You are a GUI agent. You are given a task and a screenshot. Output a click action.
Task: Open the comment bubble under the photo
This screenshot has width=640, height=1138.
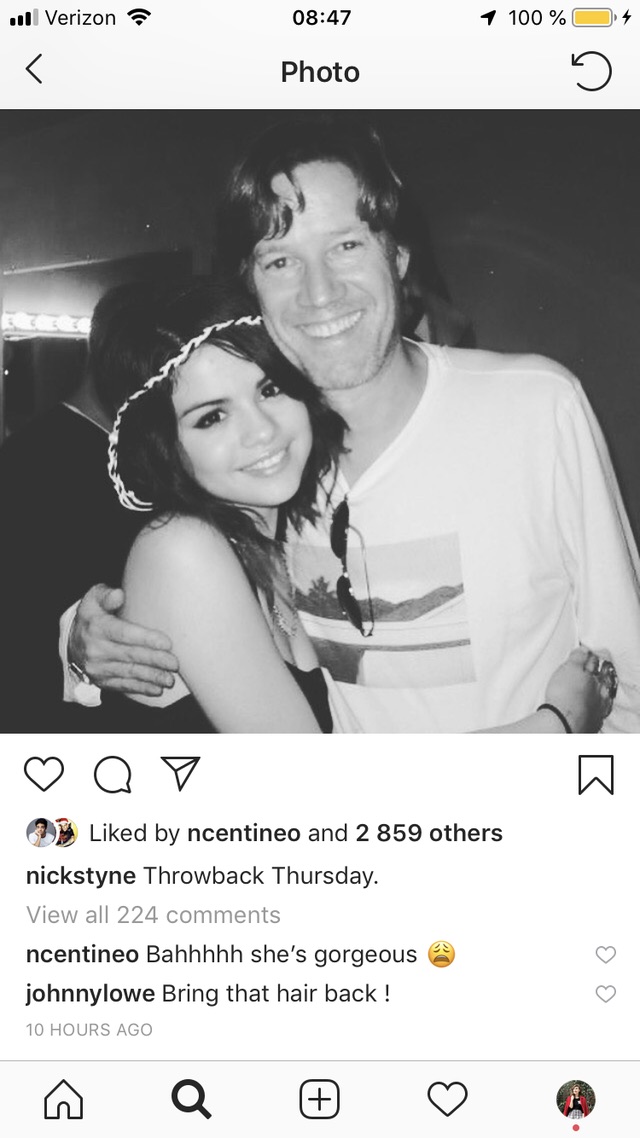point(112,774)
